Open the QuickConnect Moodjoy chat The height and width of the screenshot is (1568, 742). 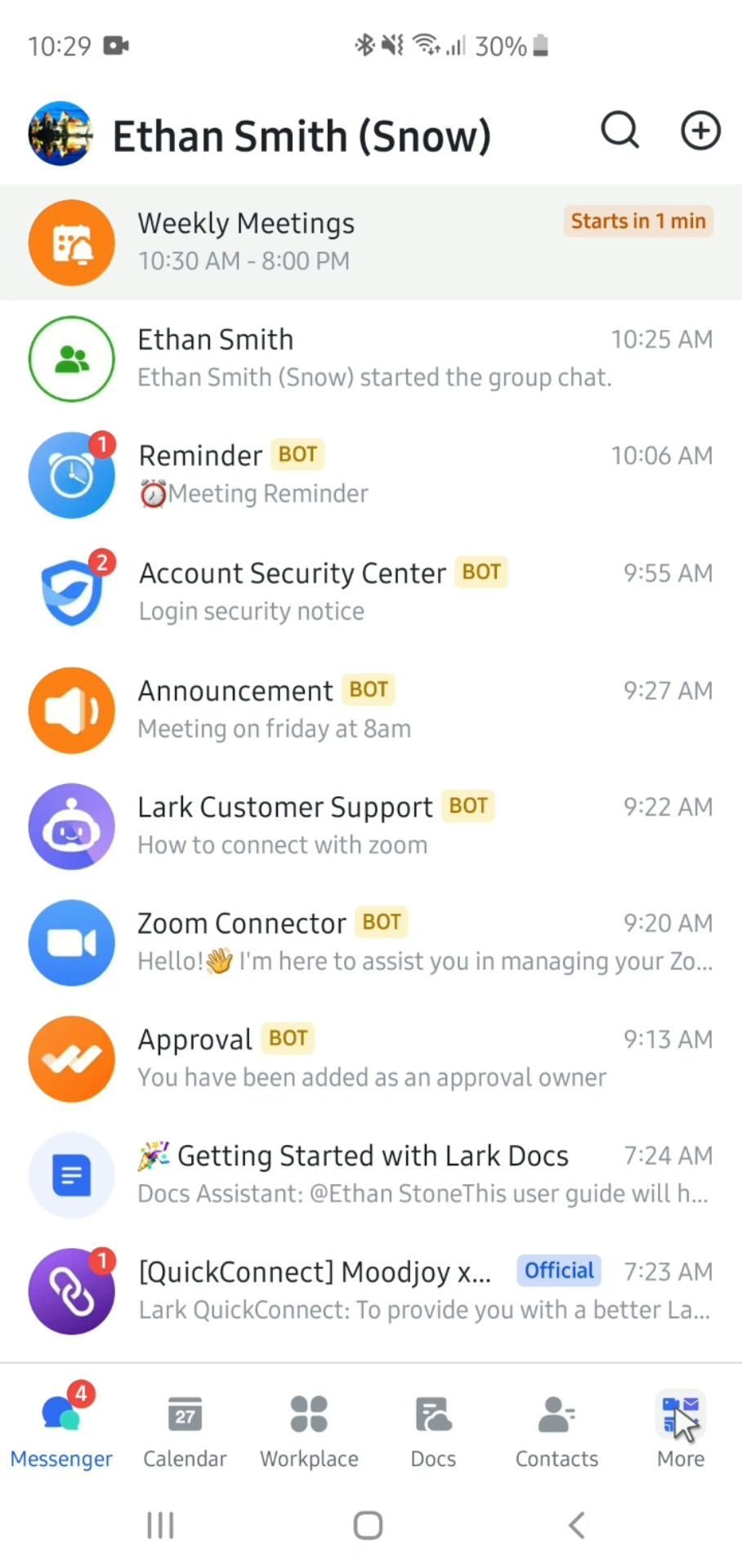coord(371,1290)
